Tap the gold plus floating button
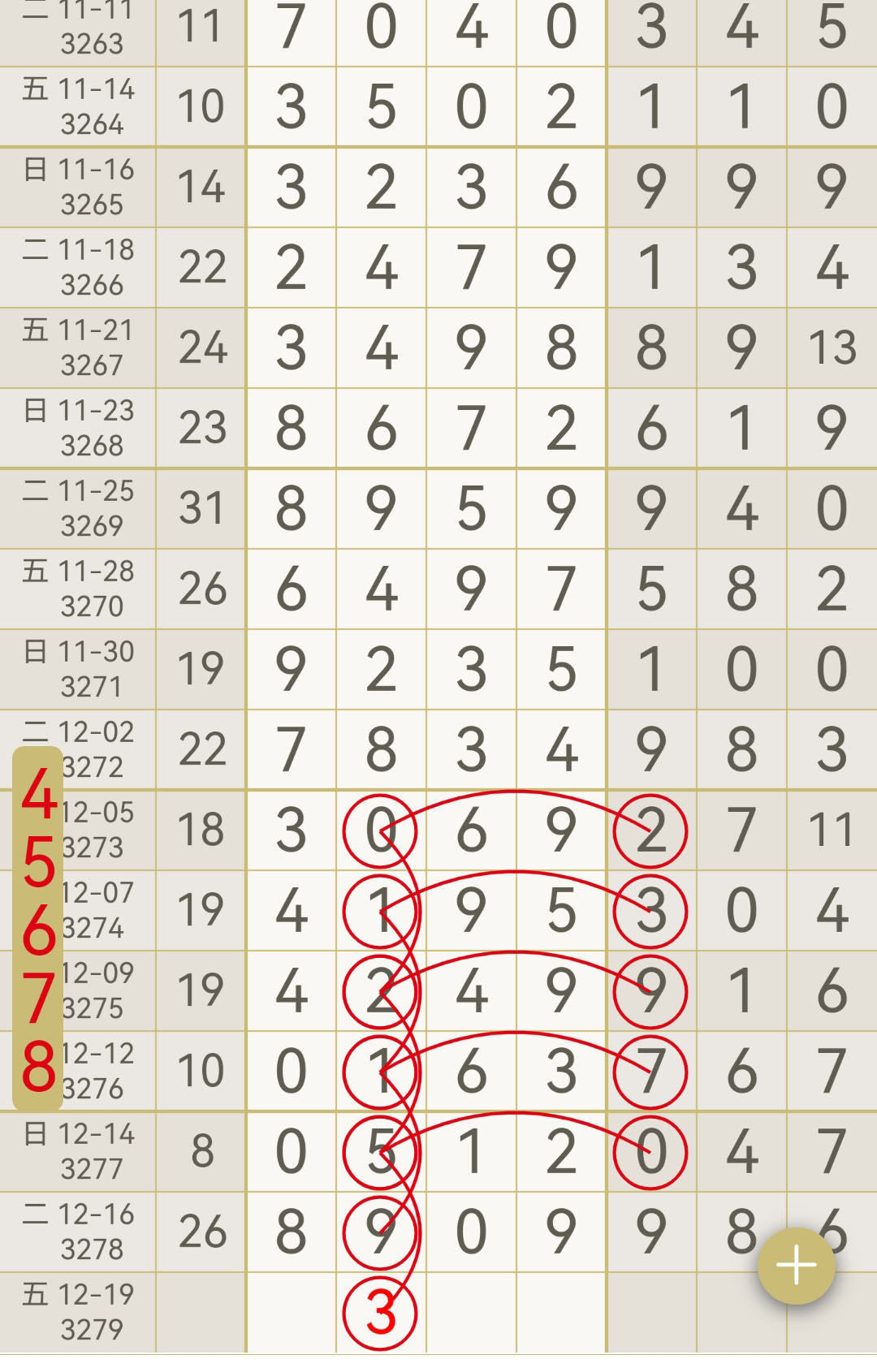This screenshot has width=877, height=1372. 796,1266
